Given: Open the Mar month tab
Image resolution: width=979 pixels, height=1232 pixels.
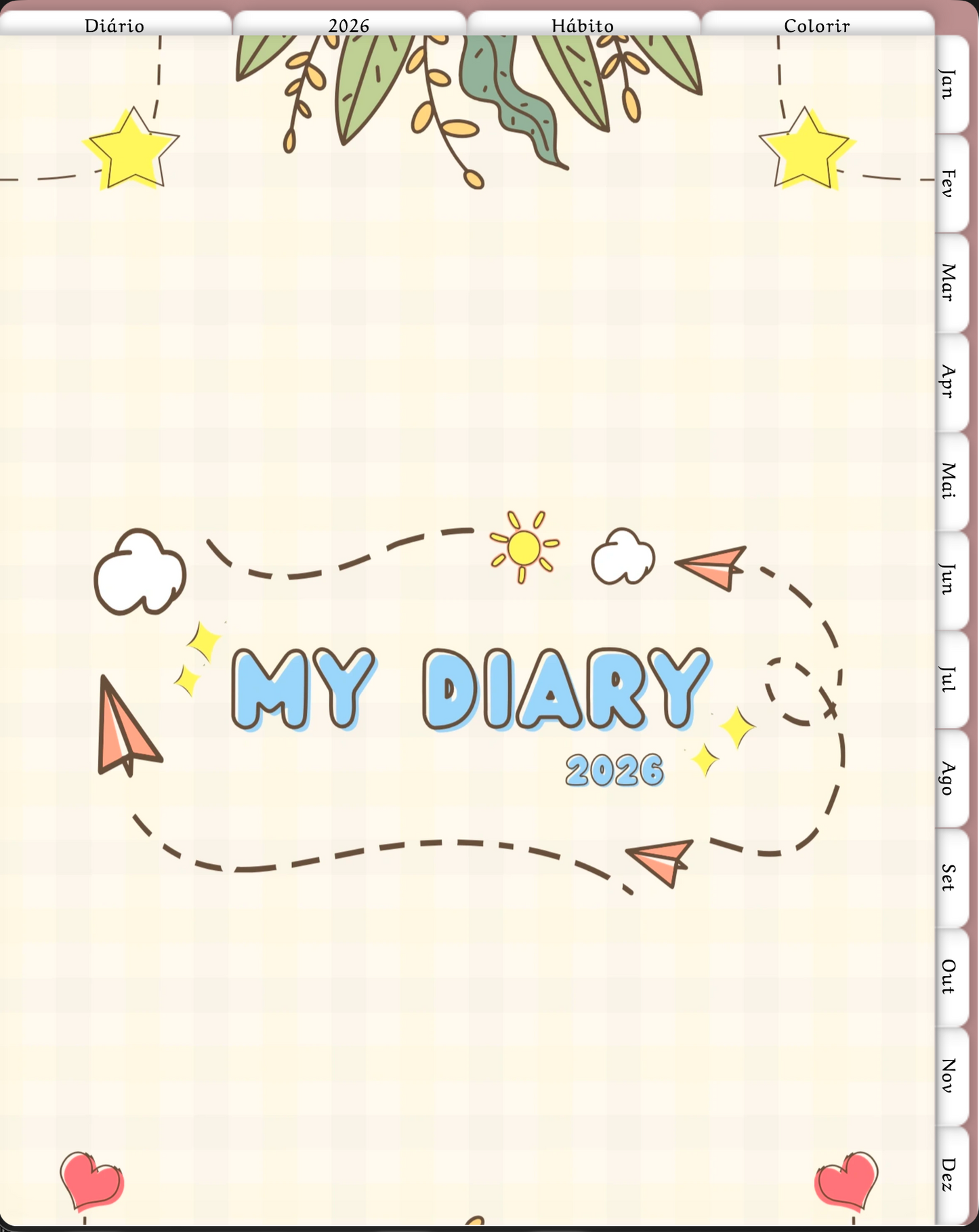Looking at the screenshot, I should (951, 283).
